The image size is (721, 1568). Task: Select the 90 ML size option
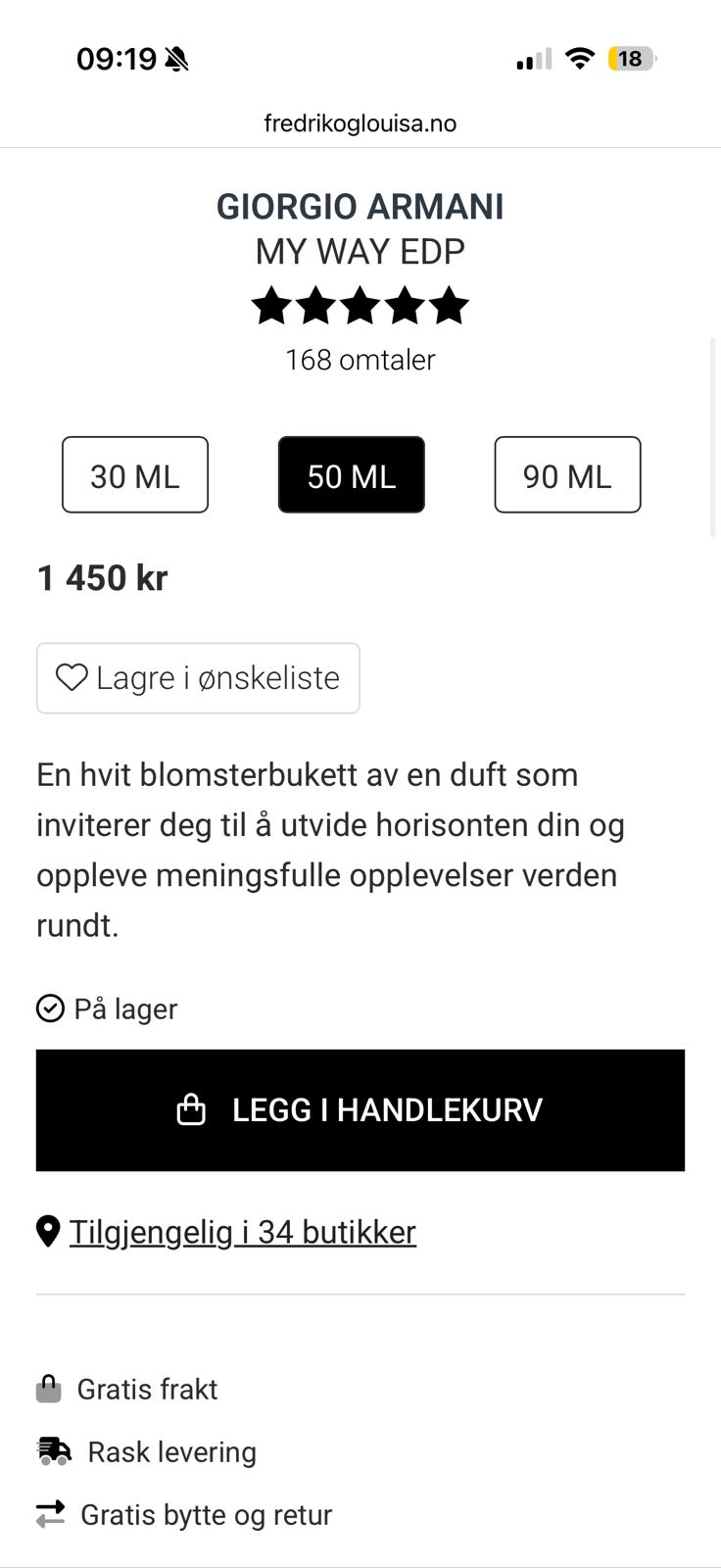[566, 475]
